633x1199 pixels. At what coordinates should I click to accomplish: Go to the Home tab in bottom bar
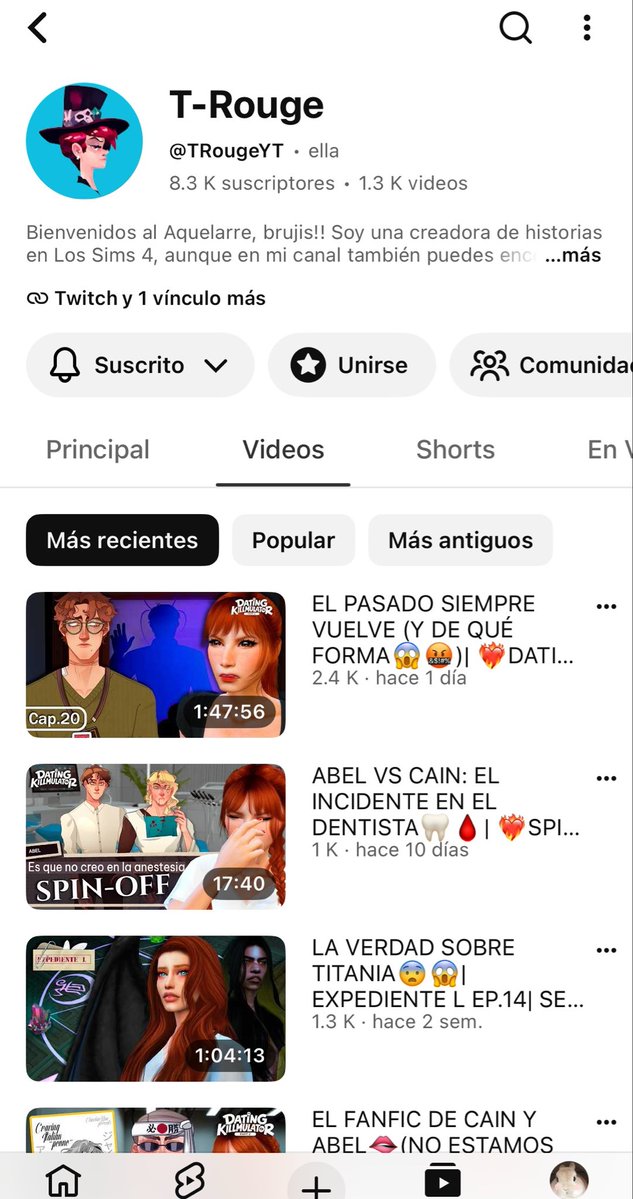click(63, 1180)
